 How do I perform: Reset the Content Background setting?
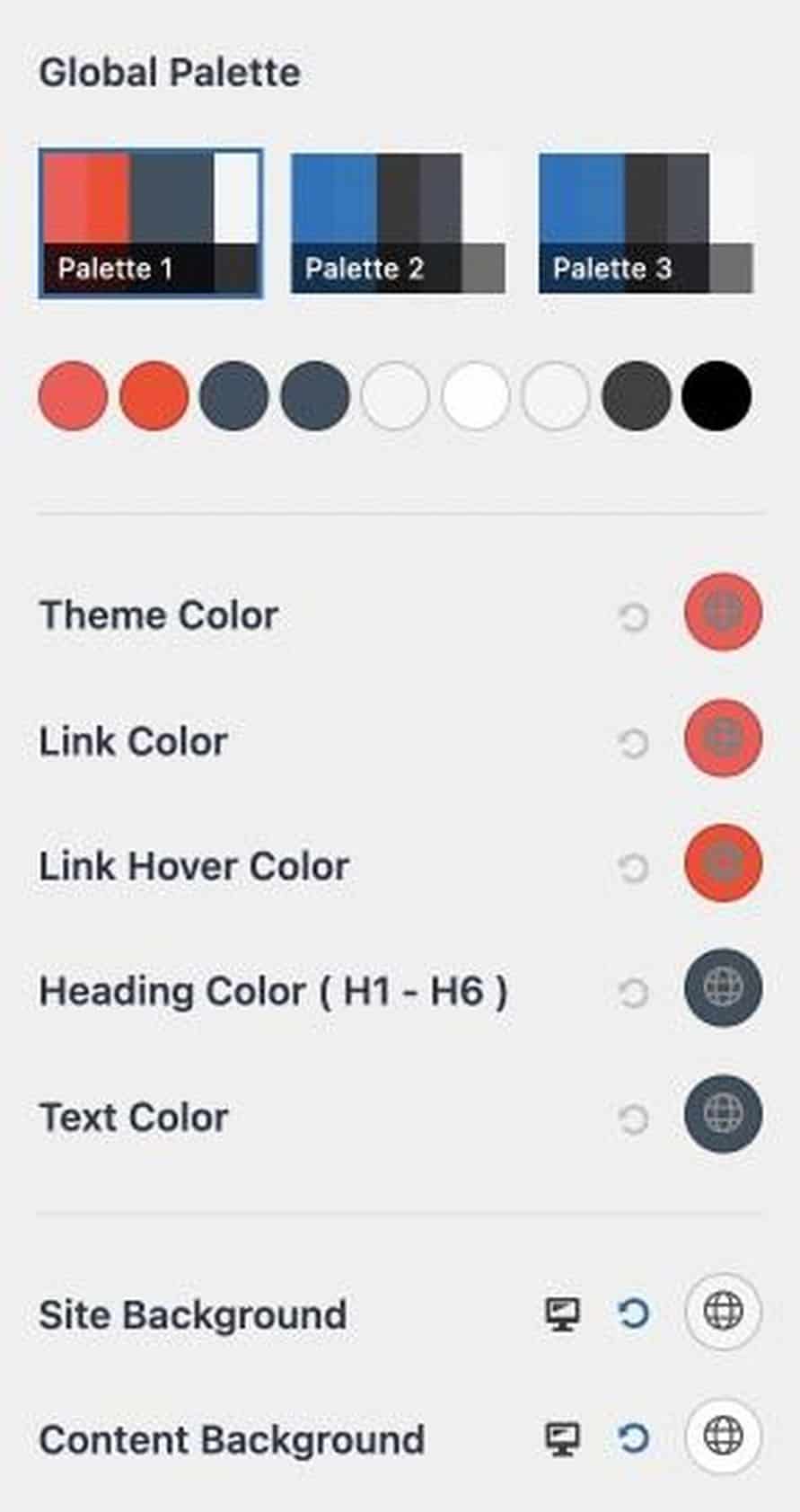634,1439
